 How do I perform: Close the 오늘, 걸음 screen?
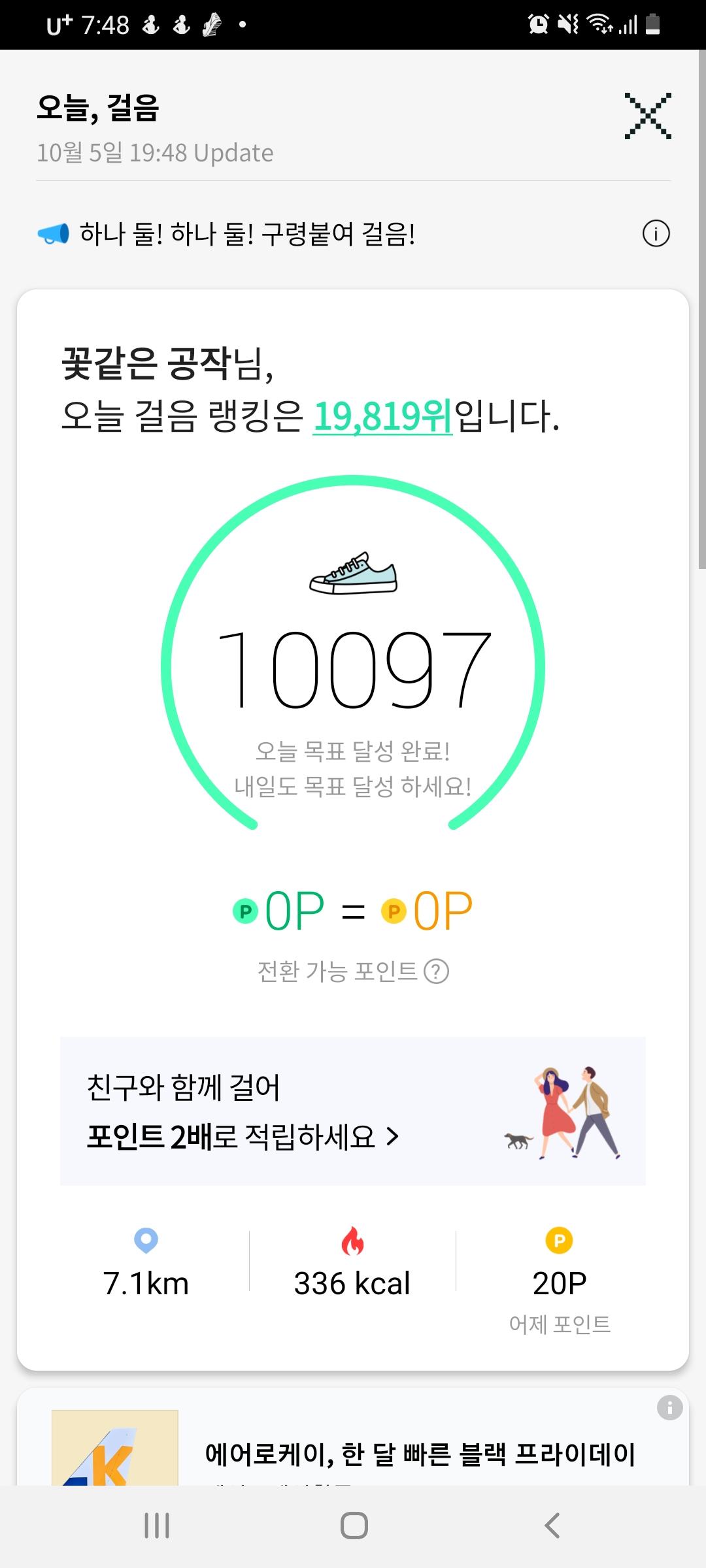click(647, 116)
